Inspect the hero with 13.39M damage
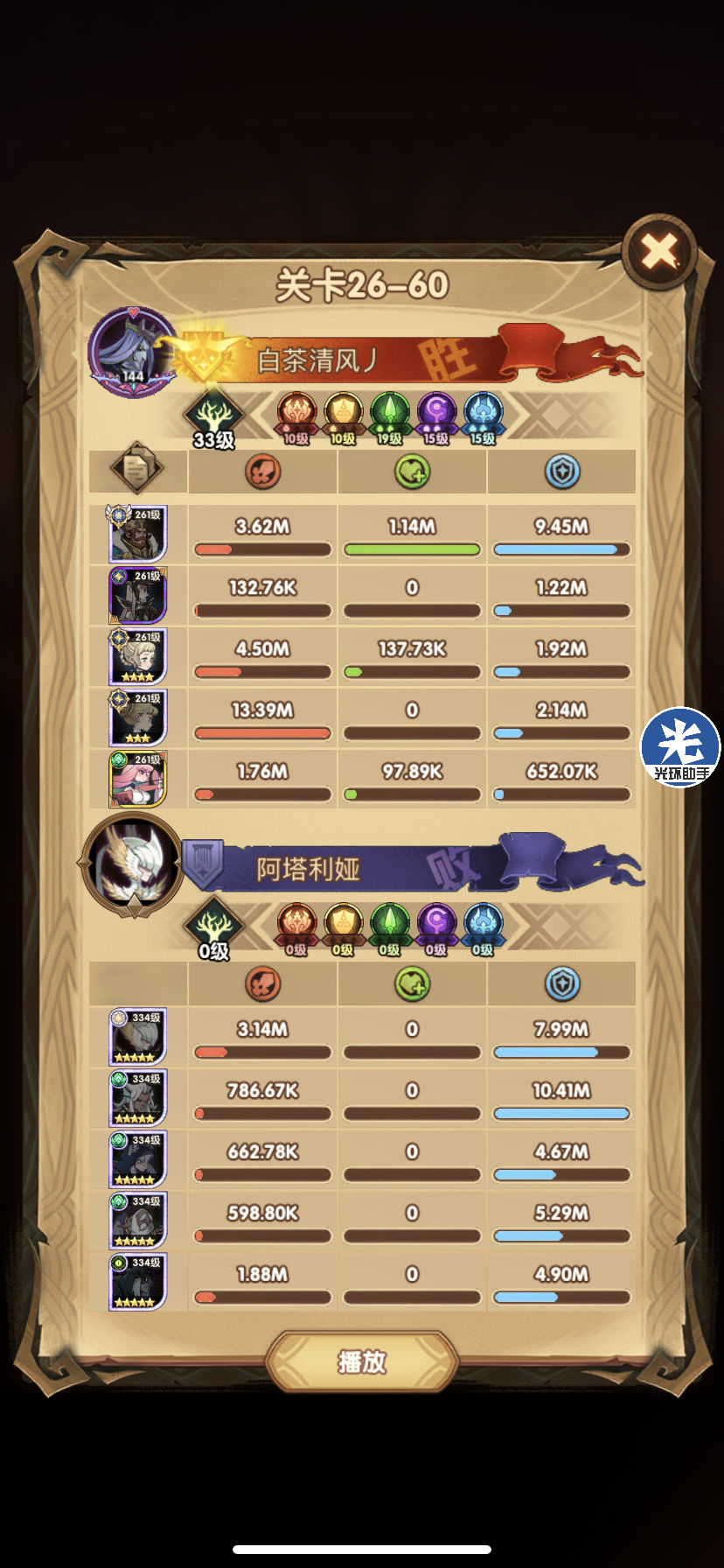 tap(137, 717)
